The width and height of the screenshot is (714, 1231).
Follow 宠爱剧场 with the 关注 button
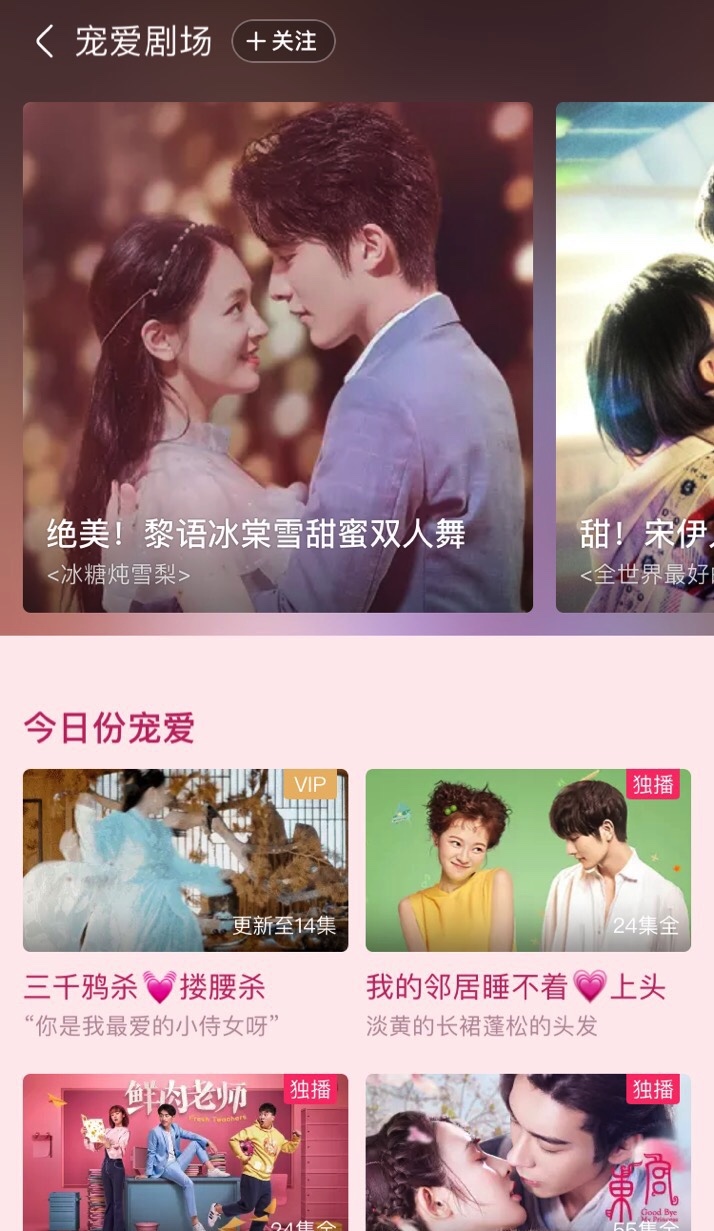click(x=283, y=42)
